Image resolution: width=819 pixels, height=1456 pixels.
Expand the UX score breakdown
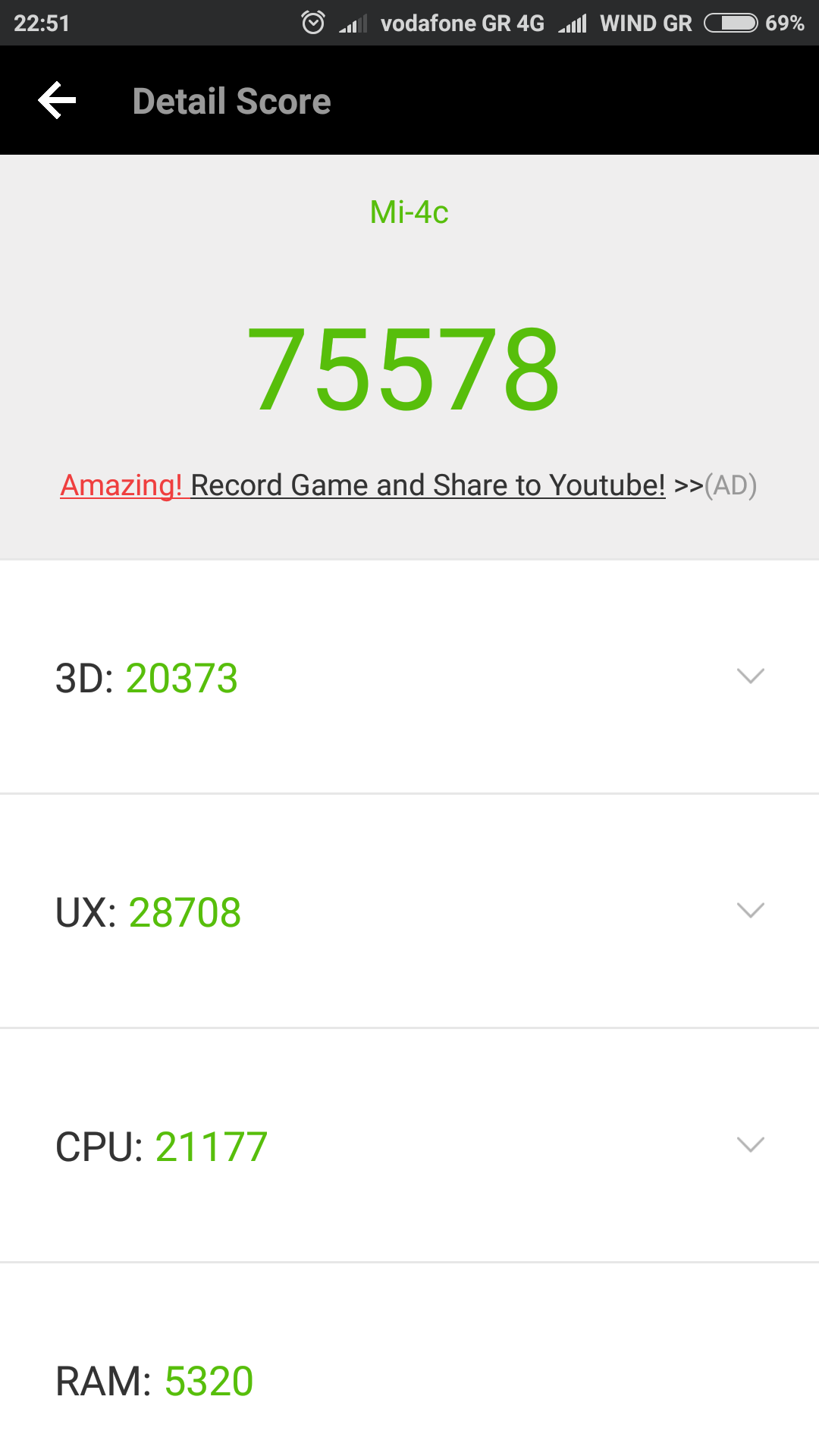750,911
